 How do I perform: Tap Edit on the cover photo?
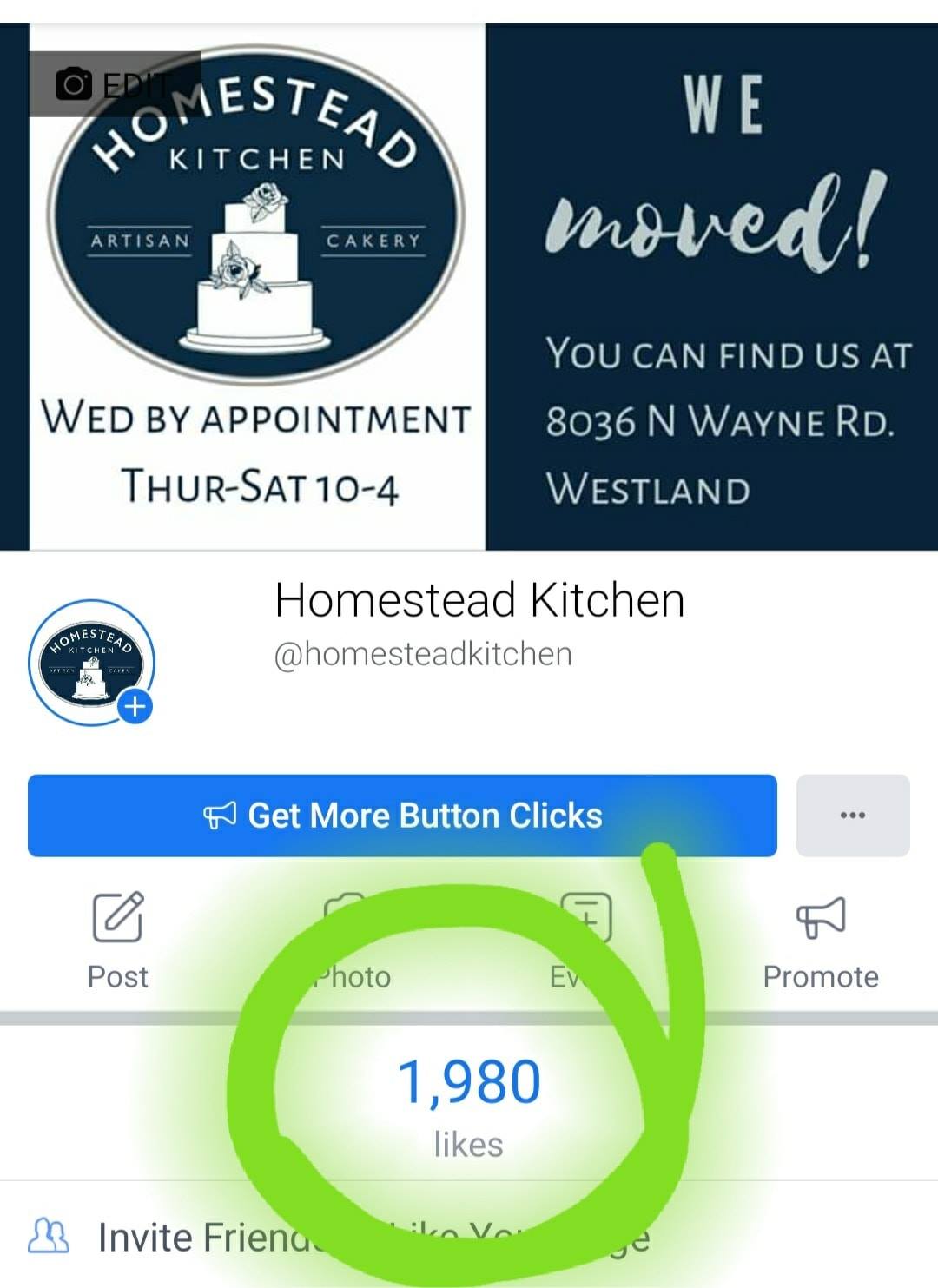[x=115, y=84]
